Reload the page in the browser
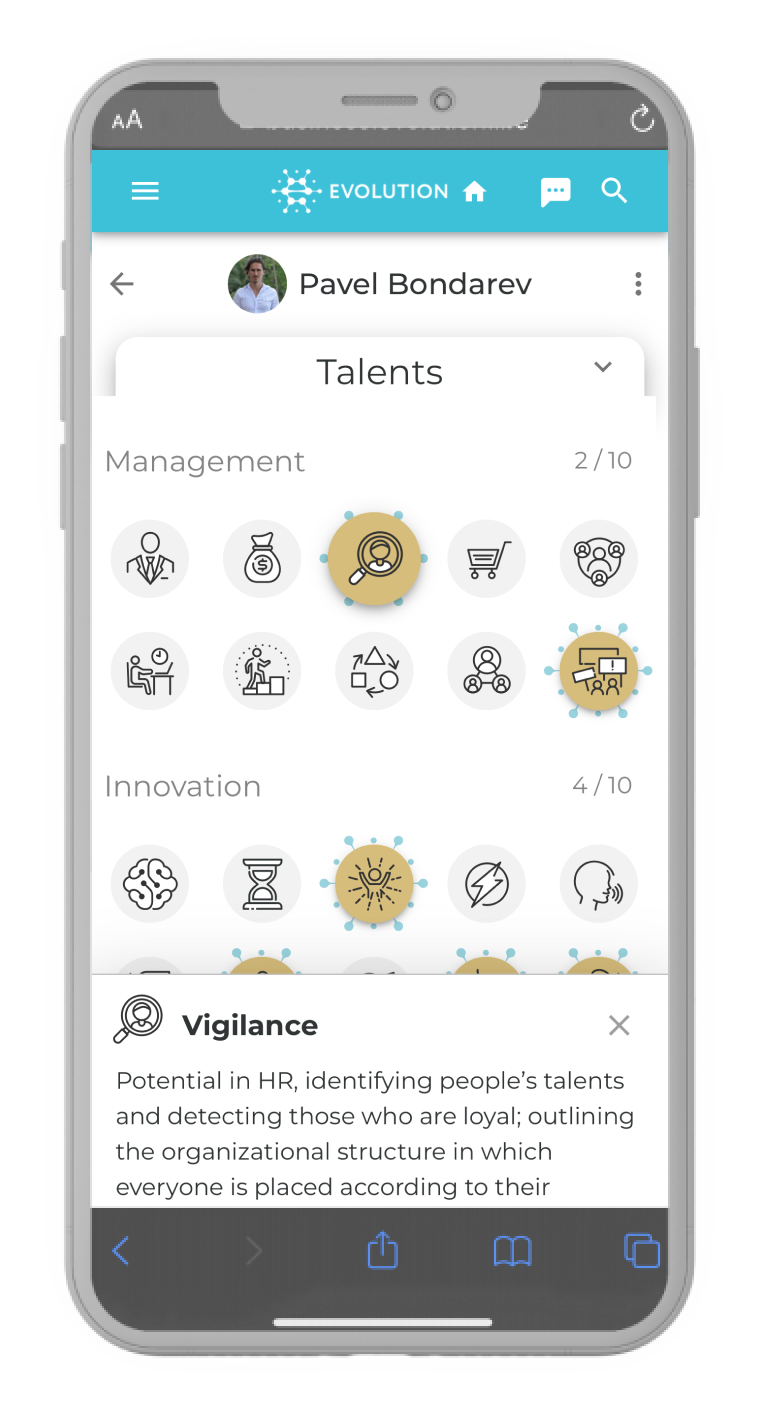Image resolution: width=760 pixels, height=1414 pixels. pos(642,121)
